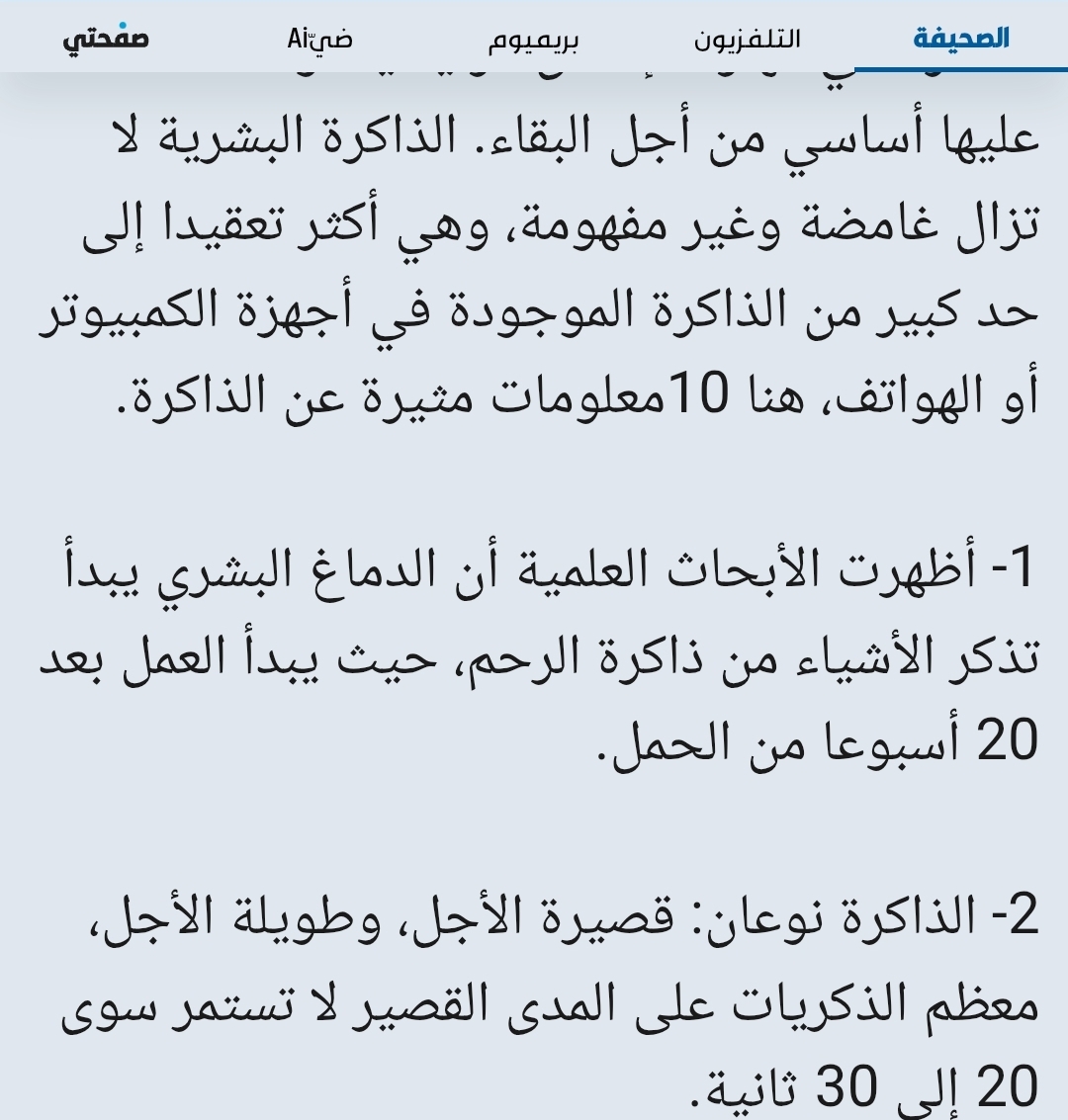
Task: Open the التلفزيون tab
Action: (747, 39)
